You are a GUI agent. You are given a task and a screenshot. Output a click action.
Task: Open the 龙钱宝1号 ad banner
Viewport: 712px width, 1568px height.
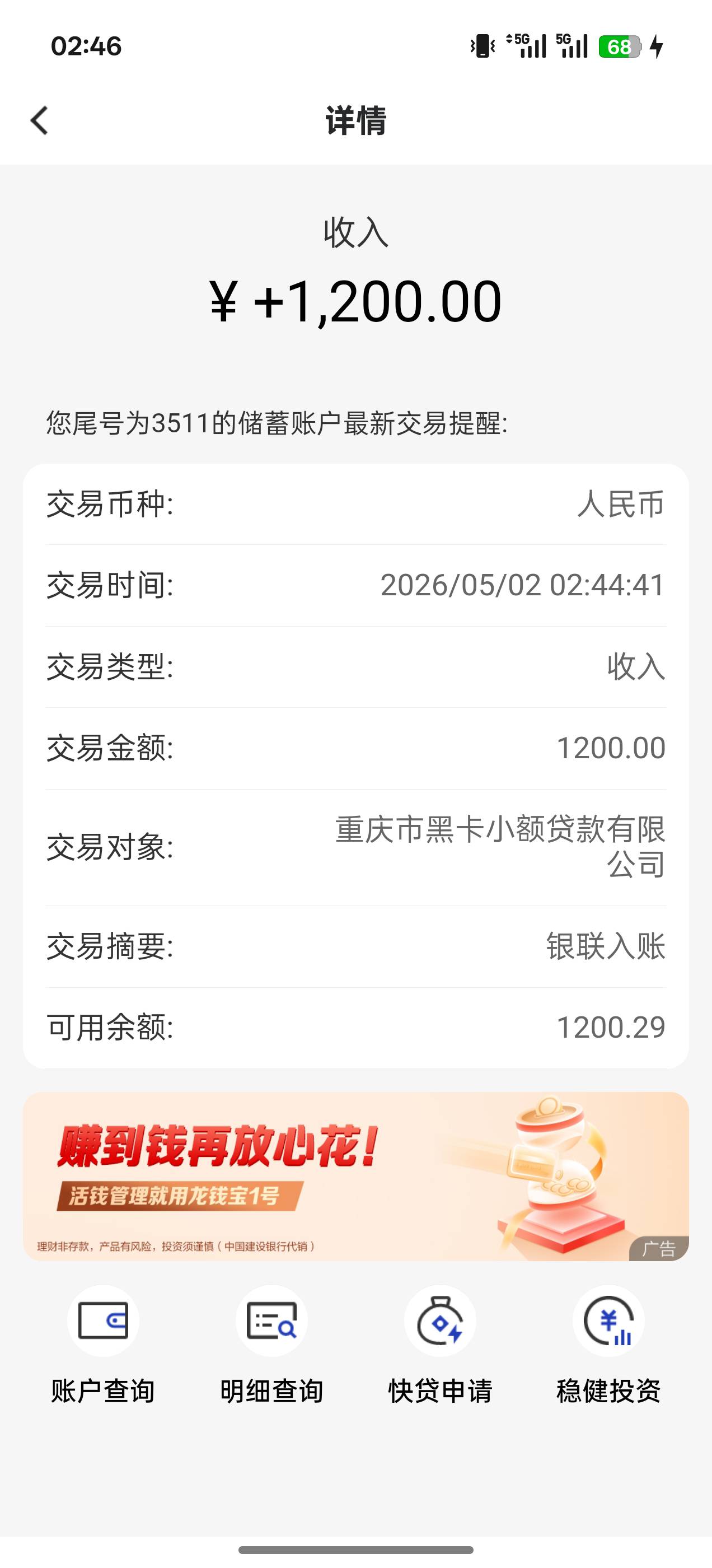coord(356,1176)
